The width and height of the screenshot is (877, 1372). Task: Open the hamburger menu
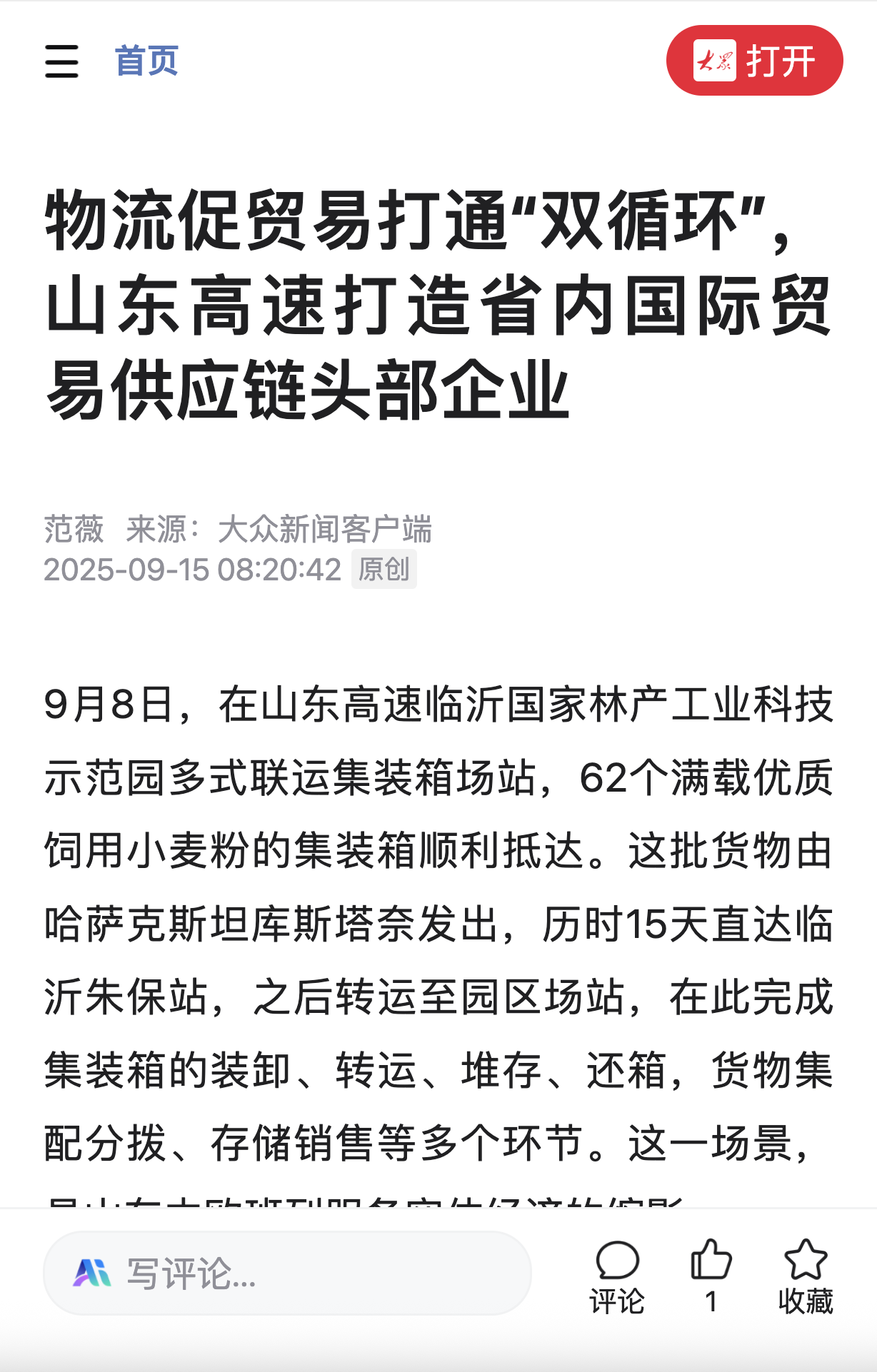(61, 61)
